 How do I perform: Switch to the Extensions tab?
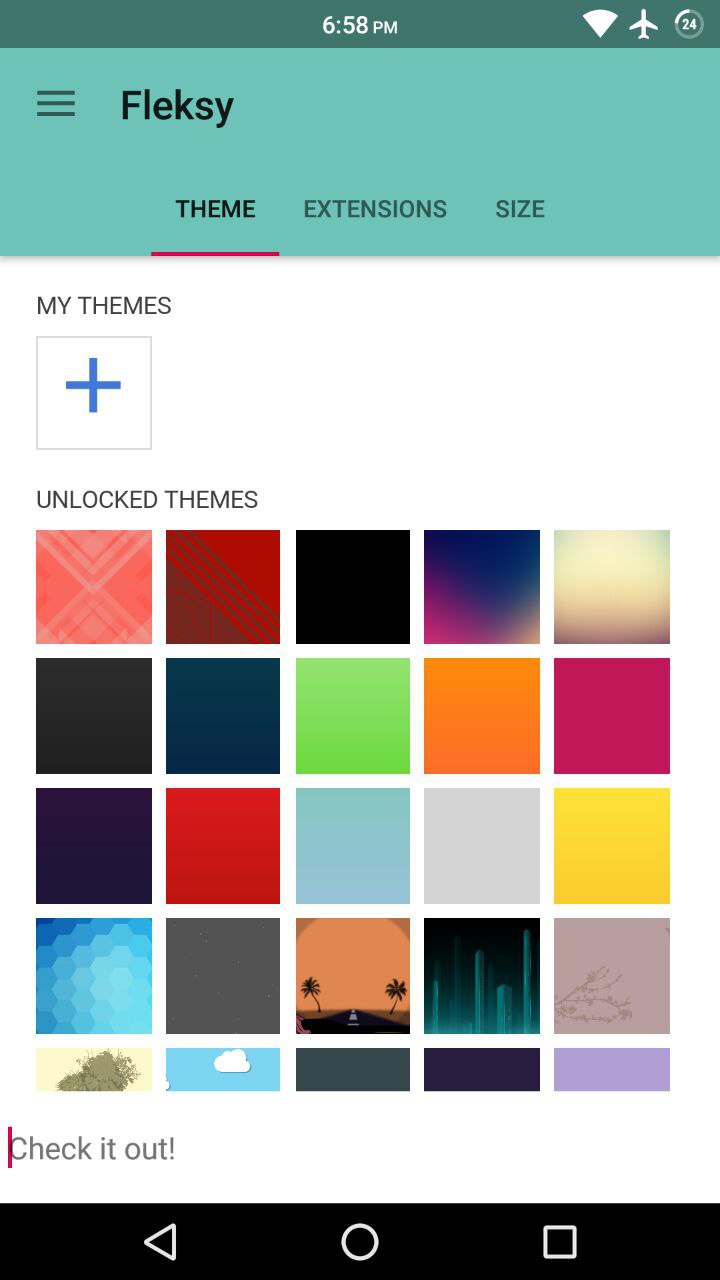[375, 209]
